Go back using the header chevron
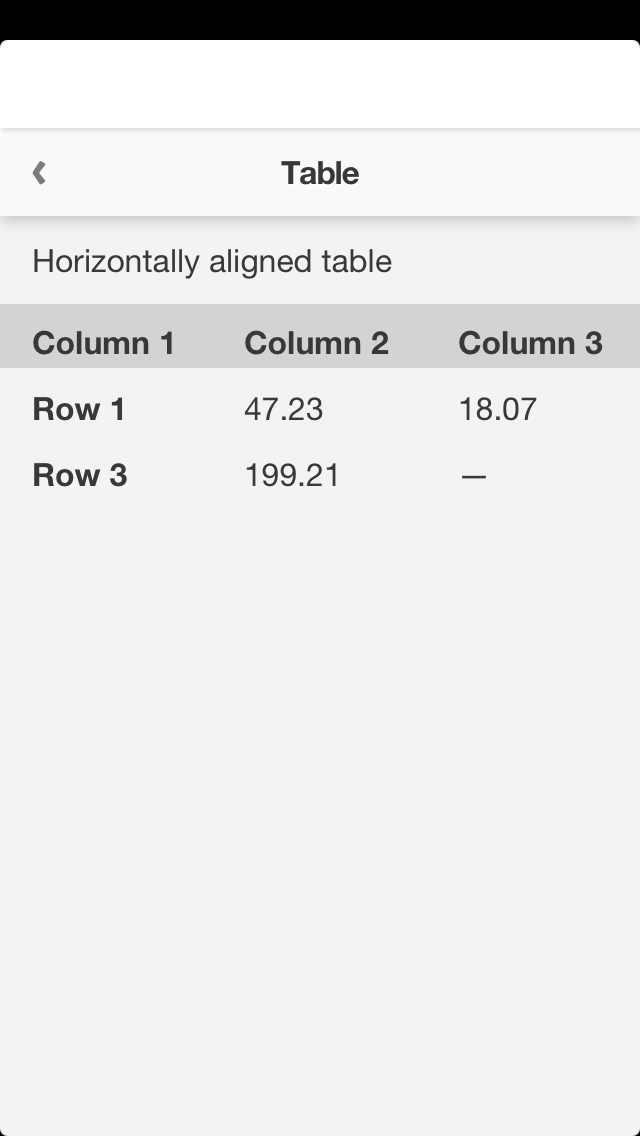The height and width of the screenshot is (1136, 640). coord(39,173)
